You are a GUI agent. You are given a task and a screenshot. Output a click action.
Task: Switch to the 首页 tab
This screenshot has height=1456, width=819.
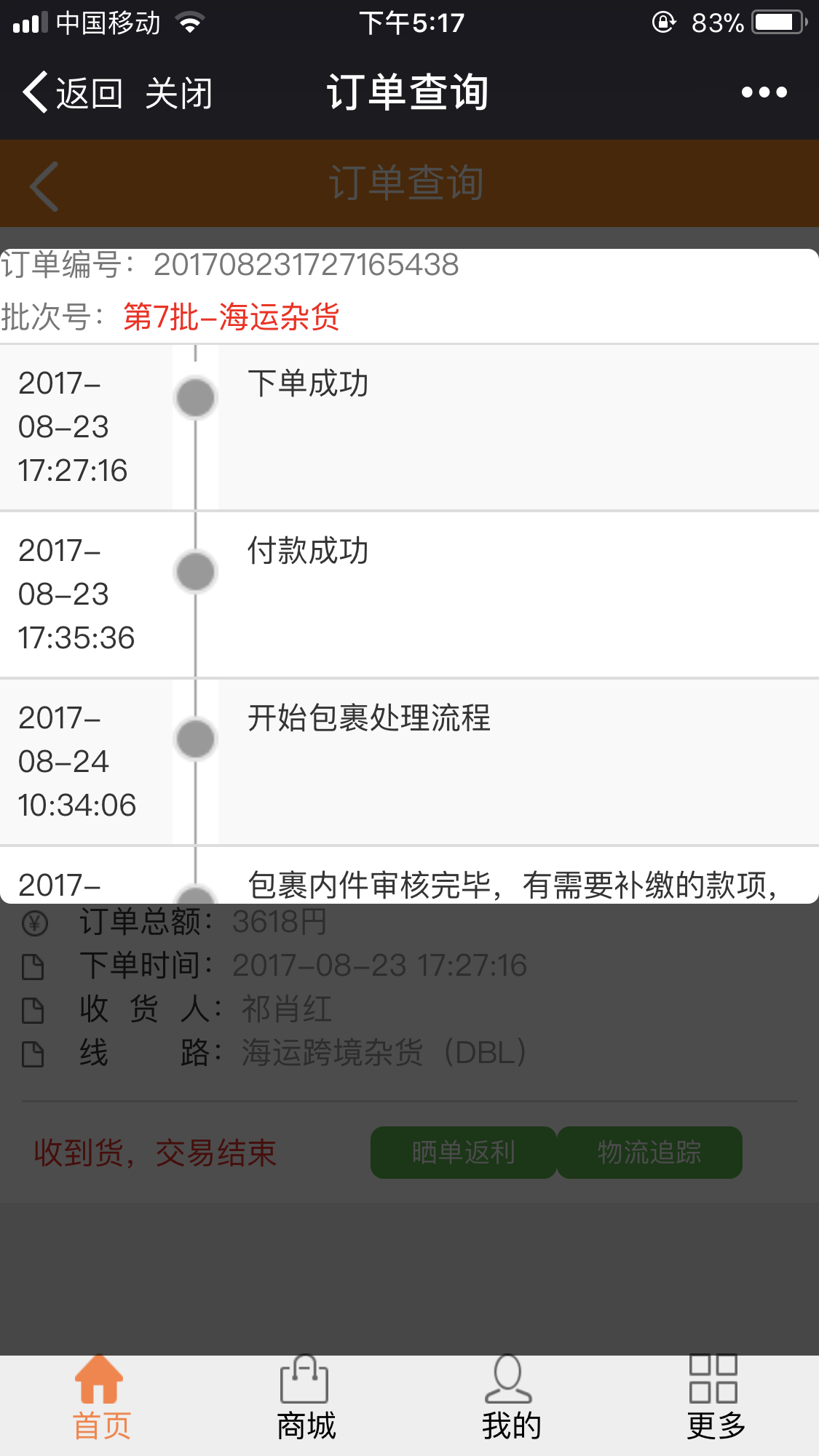point(100,1397)
